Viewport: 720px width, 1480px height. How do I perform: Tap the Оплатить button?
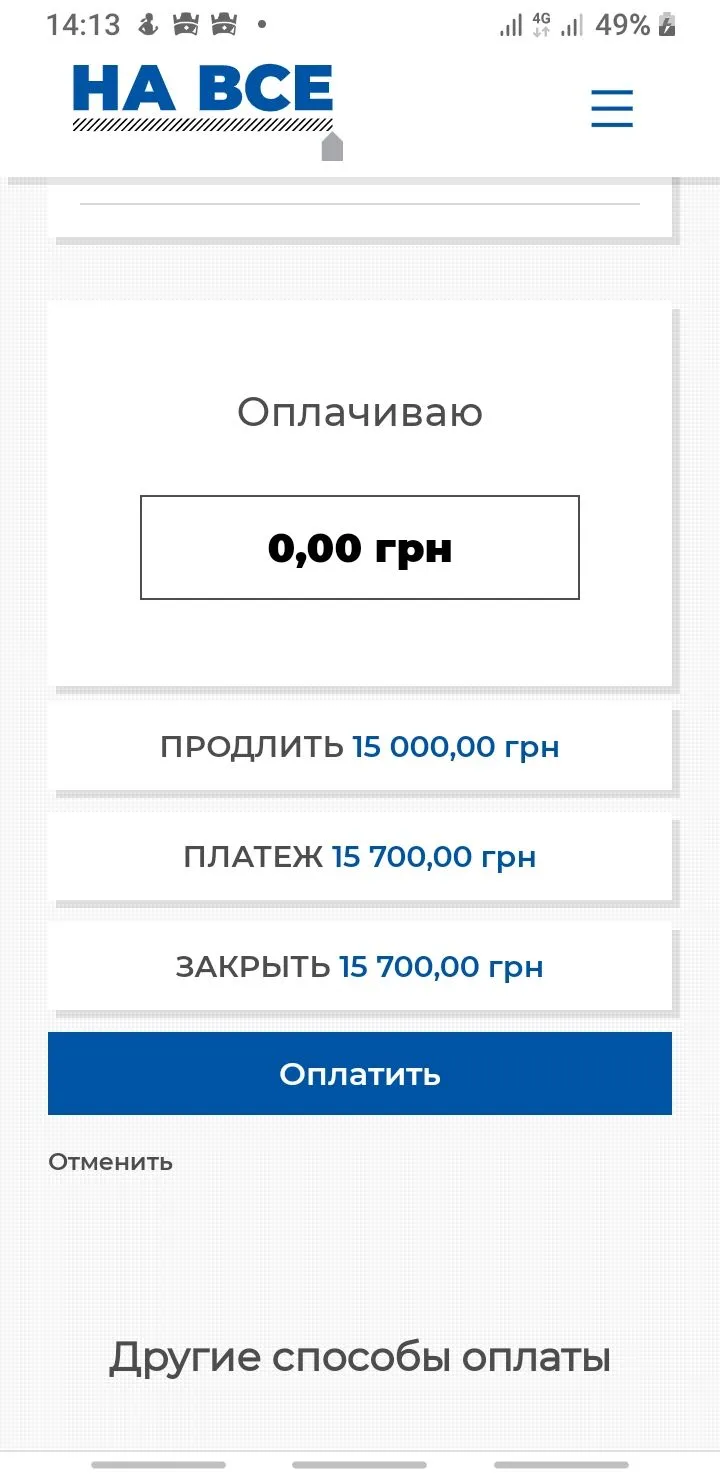[360, 1073]
